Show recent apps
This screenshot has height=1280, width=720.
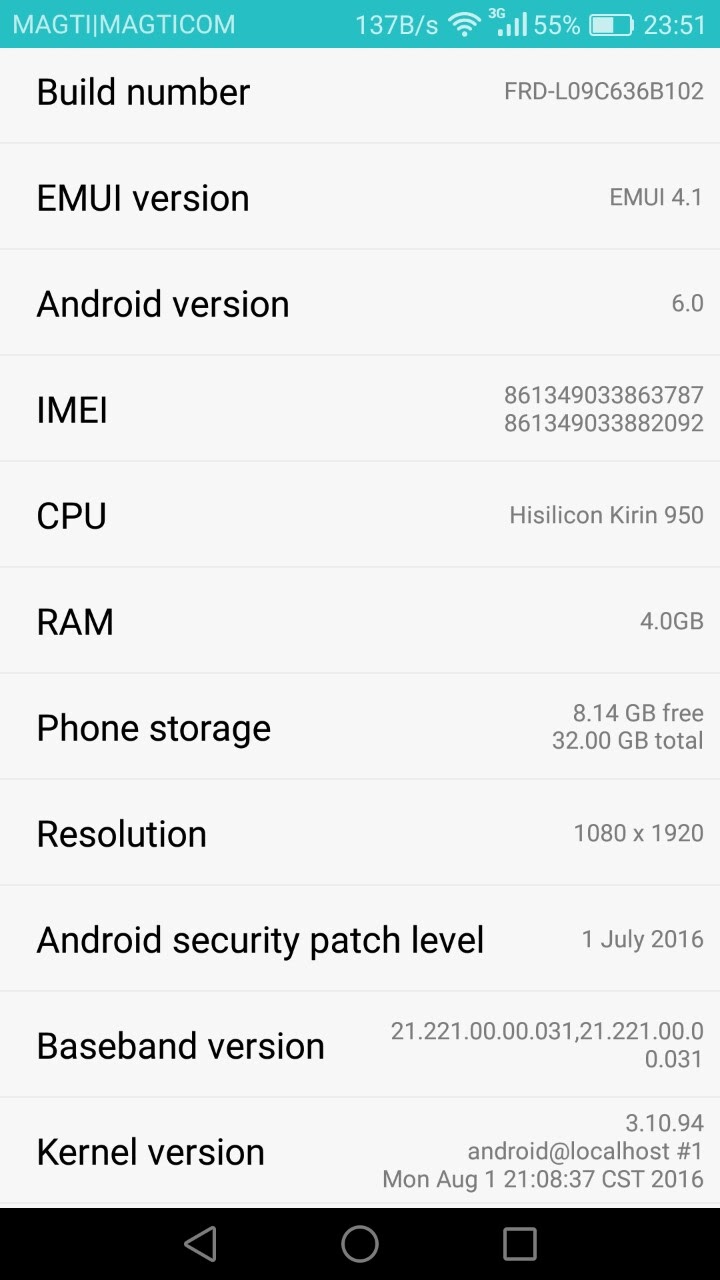click(x=519, y=1244)
